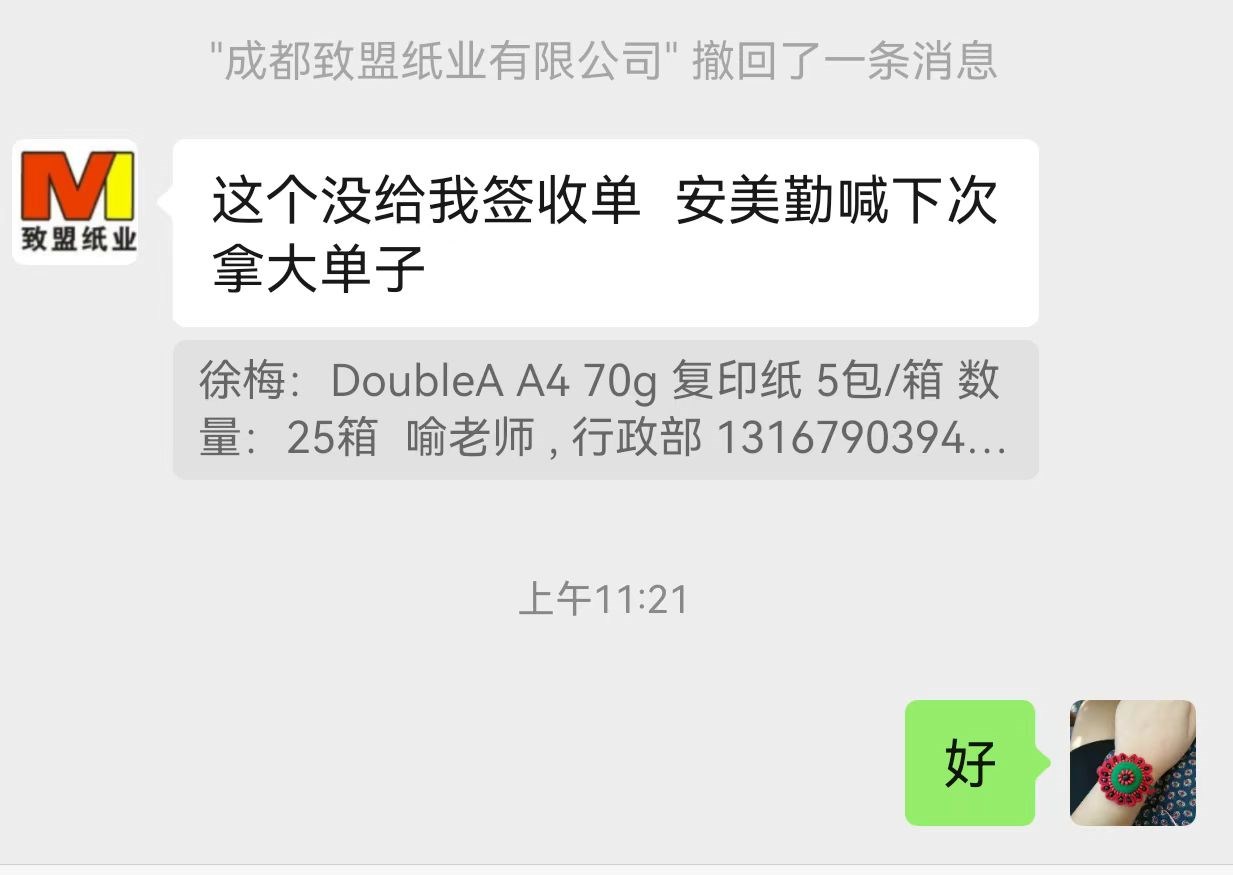Open the quoted 徐梅 DoubleA A4 message
Viewport: 1233px width, 875px height.
click(604, 410)
